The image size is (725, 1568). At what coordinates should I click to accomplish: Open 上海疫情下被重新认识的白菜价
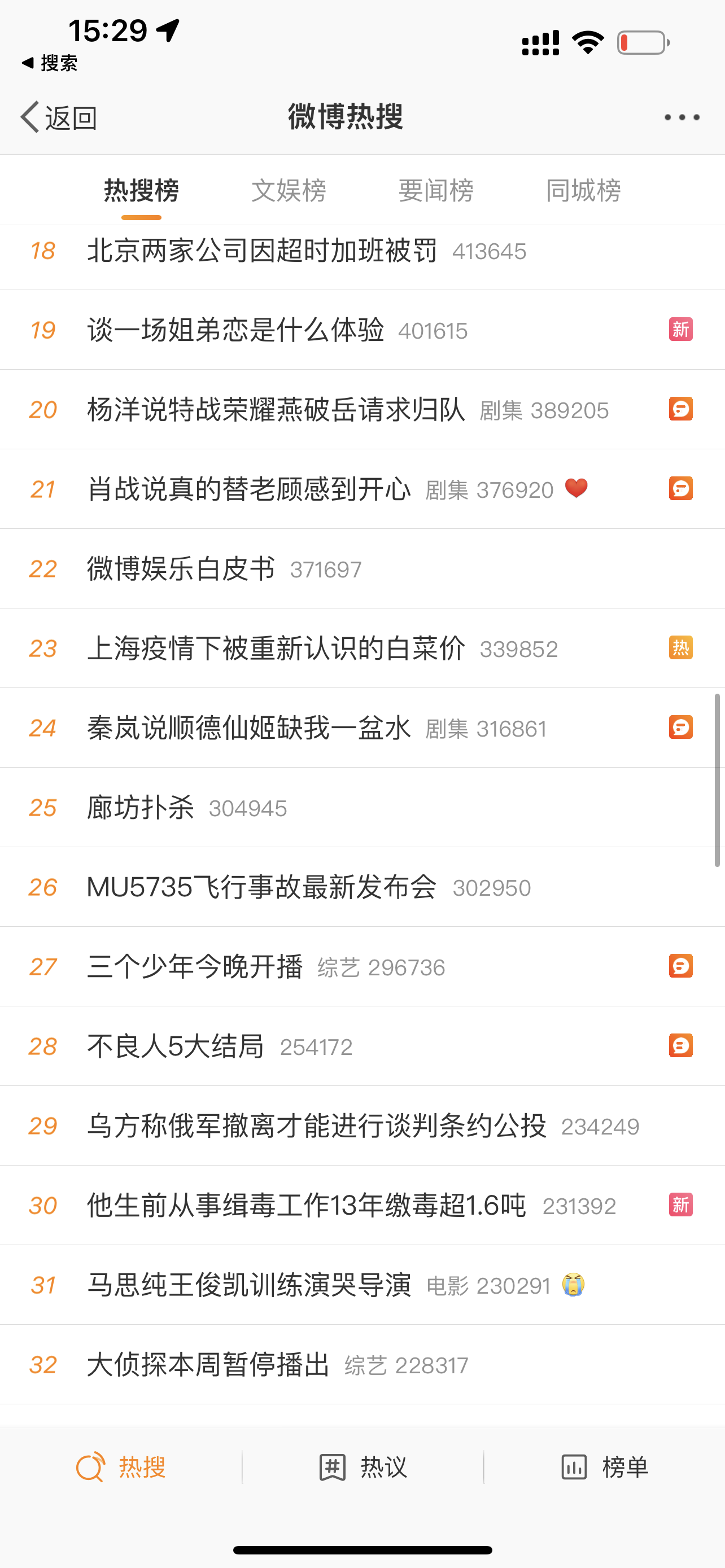tap(362, 649)
